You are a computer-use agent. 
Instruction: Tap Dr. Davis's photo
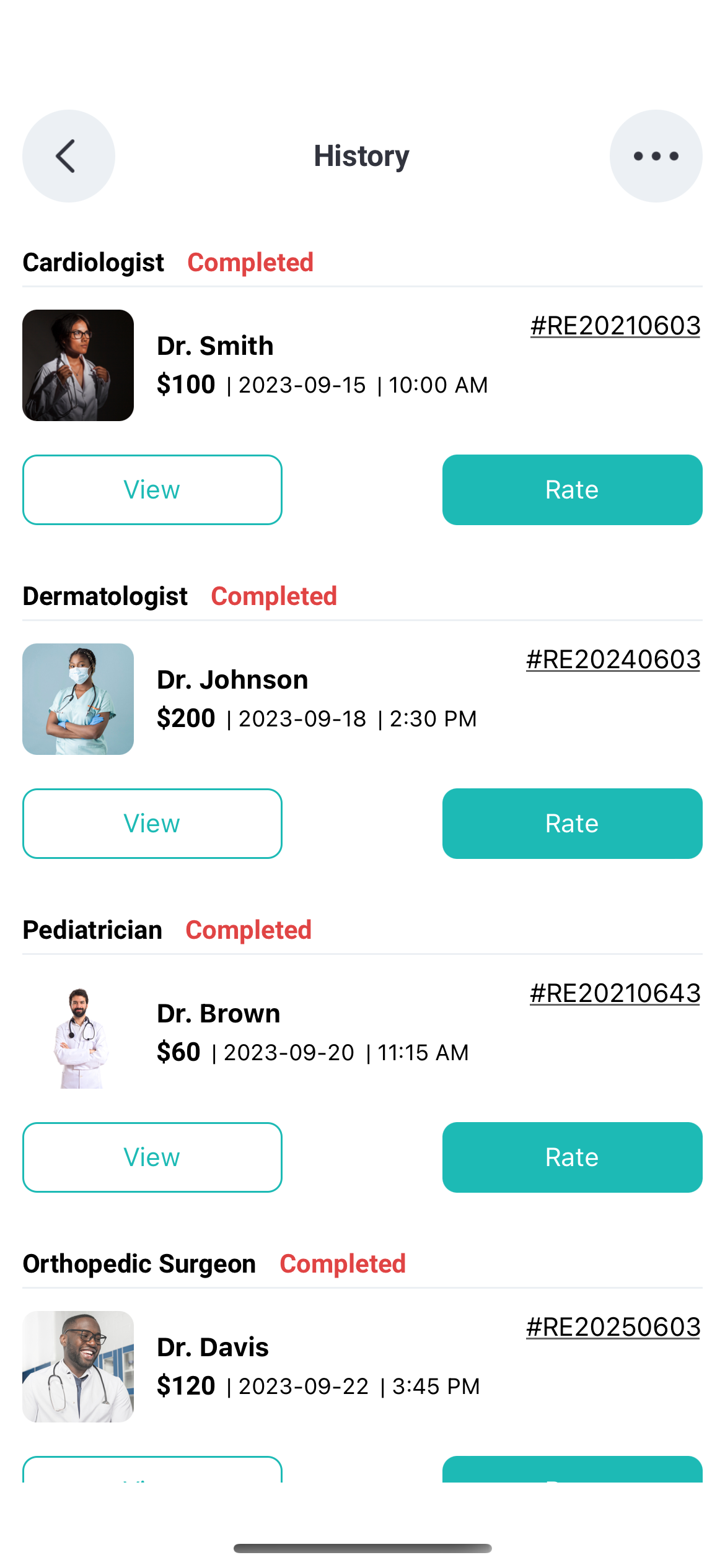click(x=78, y=1366)
